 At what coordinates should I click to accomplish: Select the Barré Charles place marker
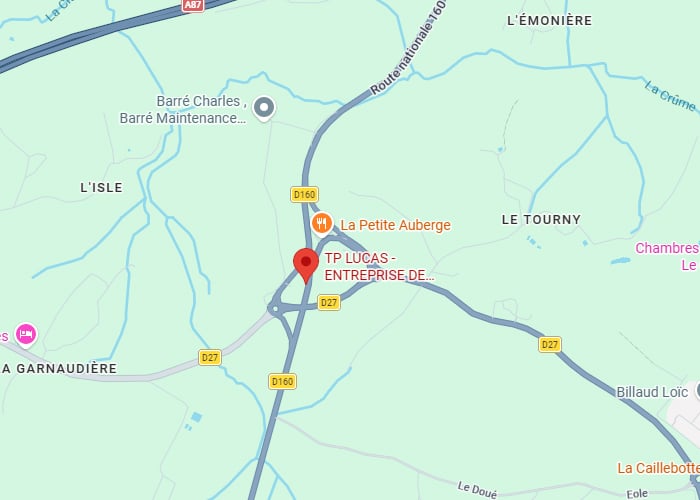pyautogui.click(x=263, y=107)
